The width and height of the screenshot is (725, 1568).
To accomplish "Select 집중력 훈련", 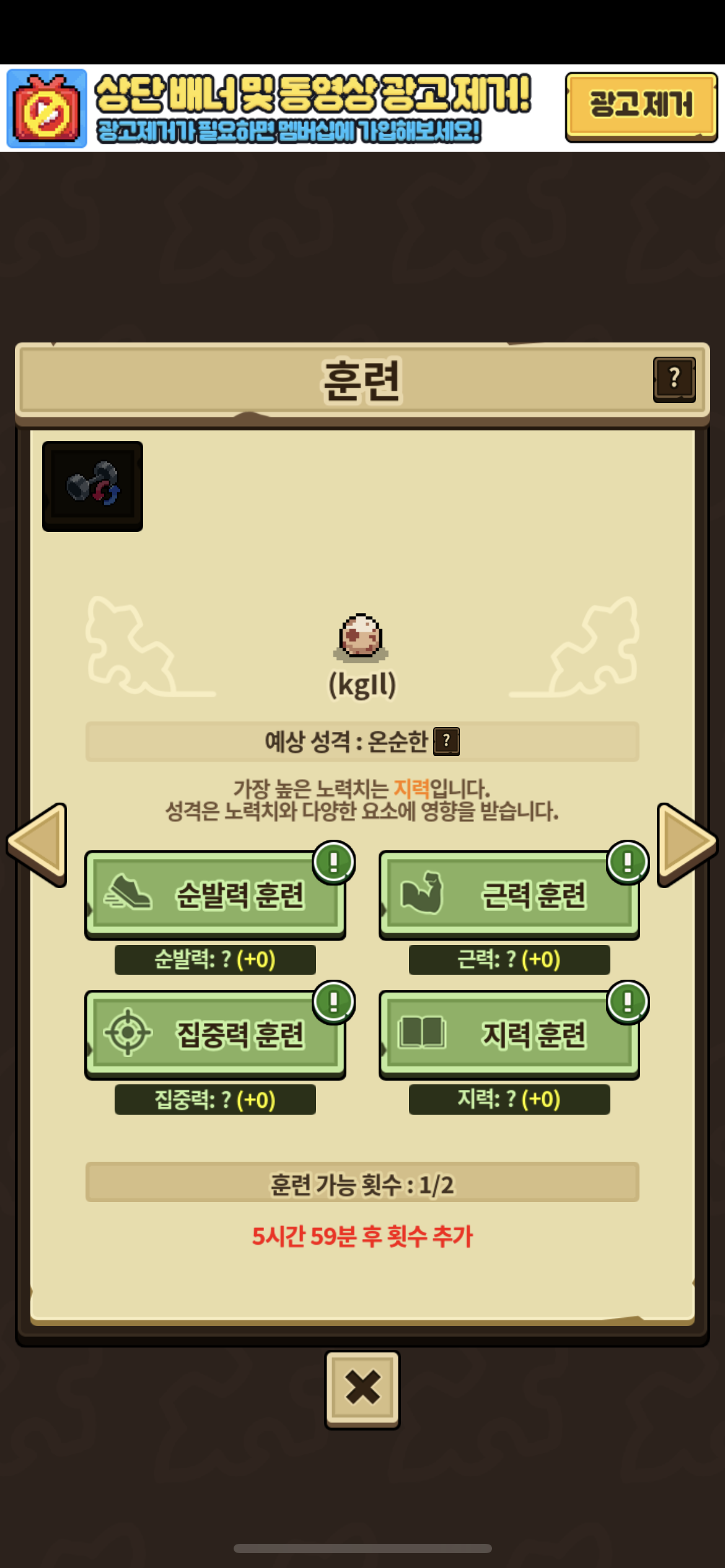I will tap(215, 1034).
